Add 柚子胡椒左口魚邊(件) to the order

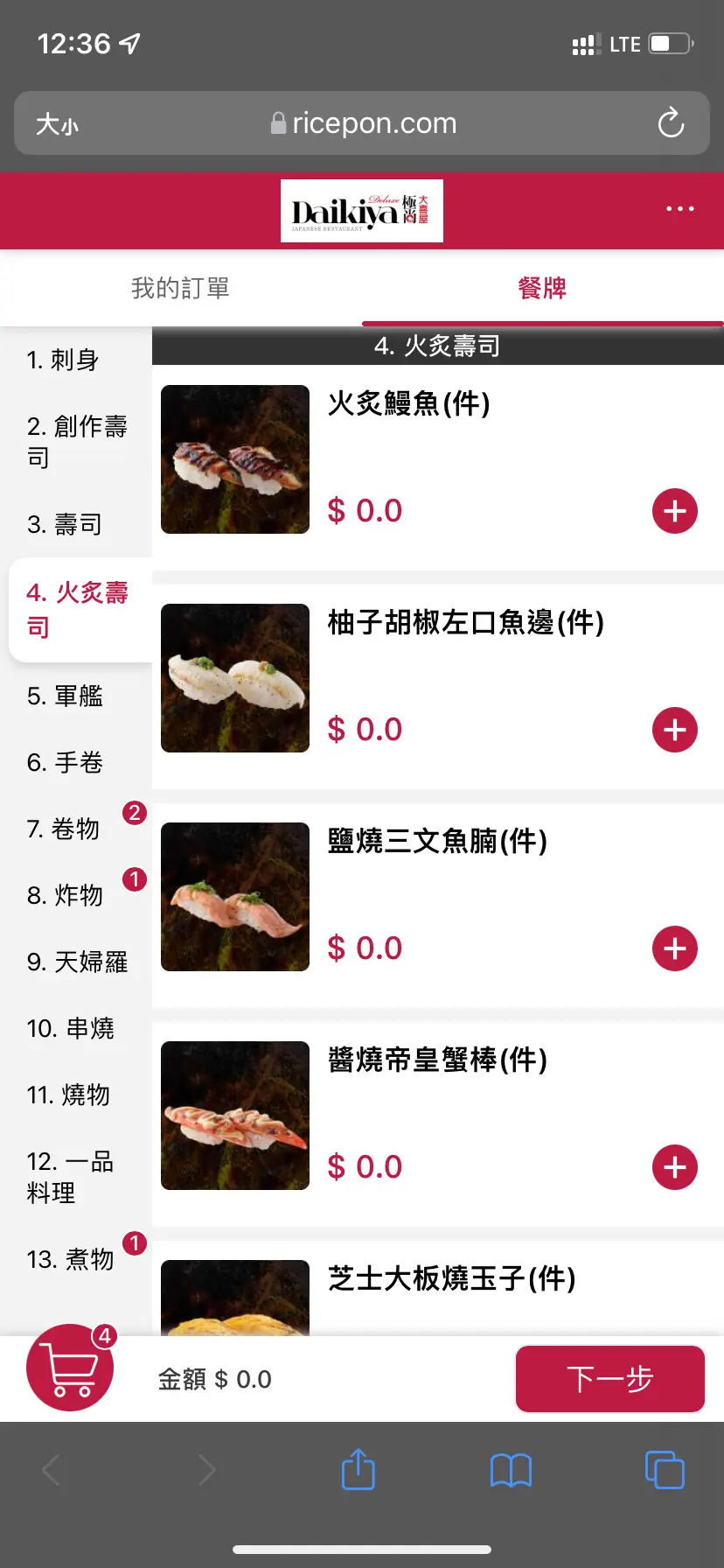point(674,730)
